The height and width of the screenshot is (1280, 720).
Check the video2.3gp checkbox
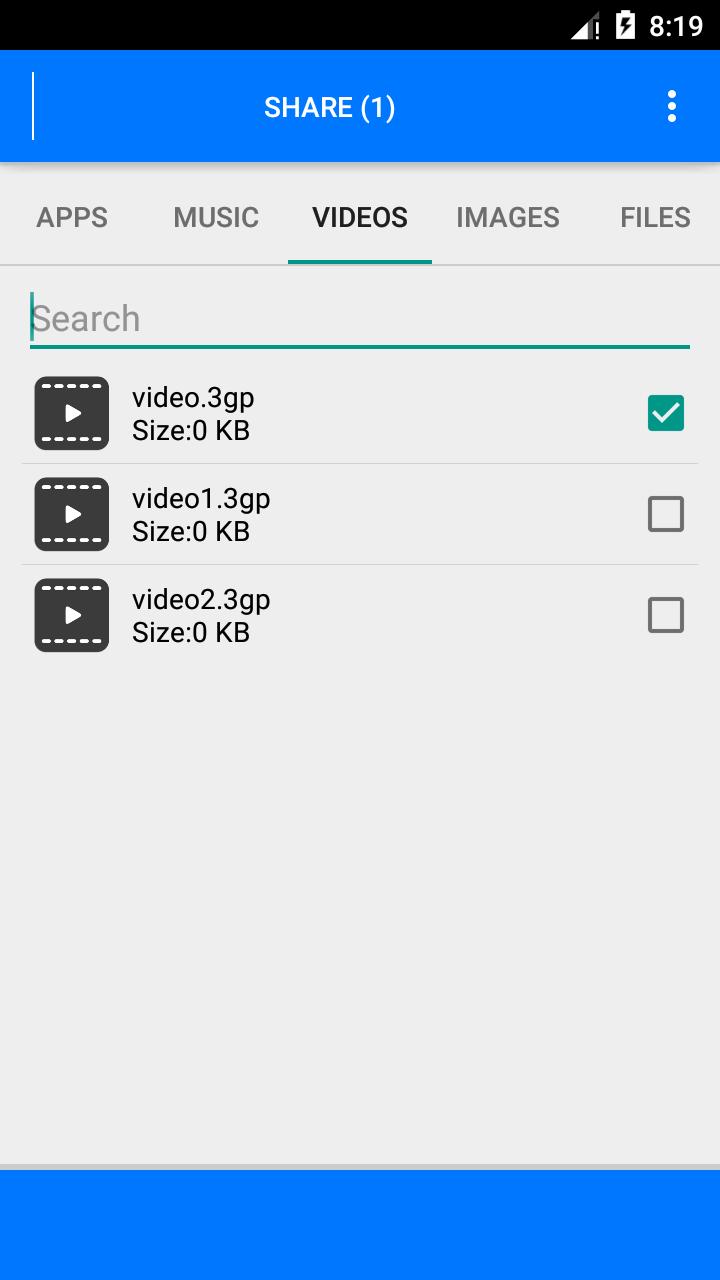tap(665, 615)
